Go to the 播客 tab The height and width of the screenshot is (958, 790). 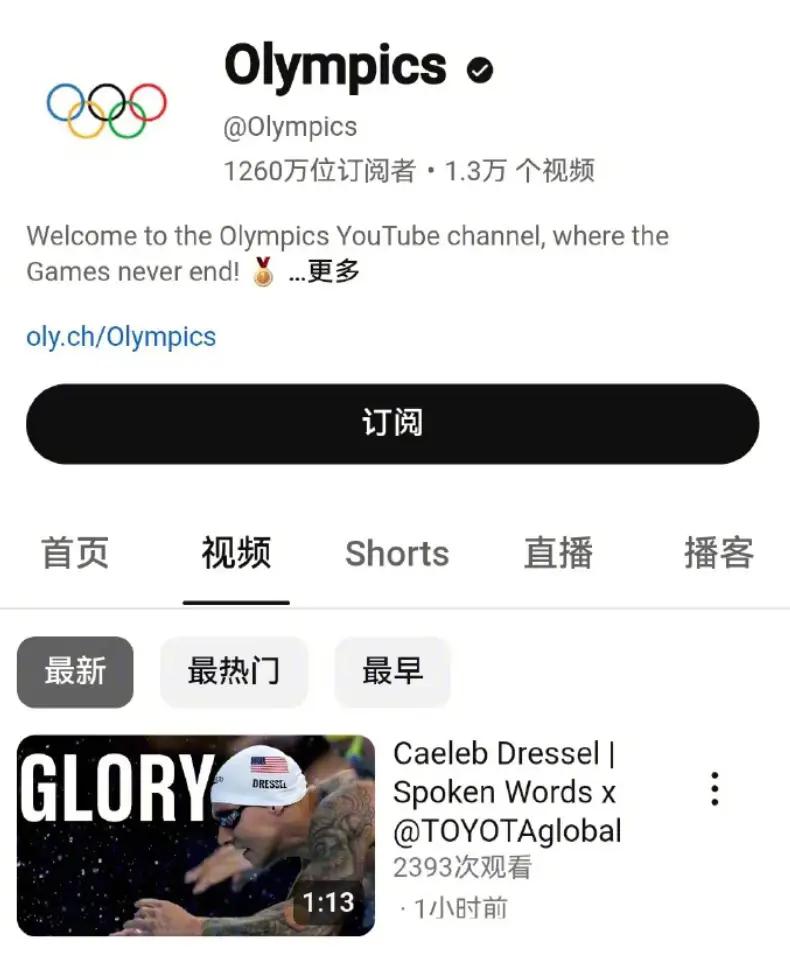718,553
